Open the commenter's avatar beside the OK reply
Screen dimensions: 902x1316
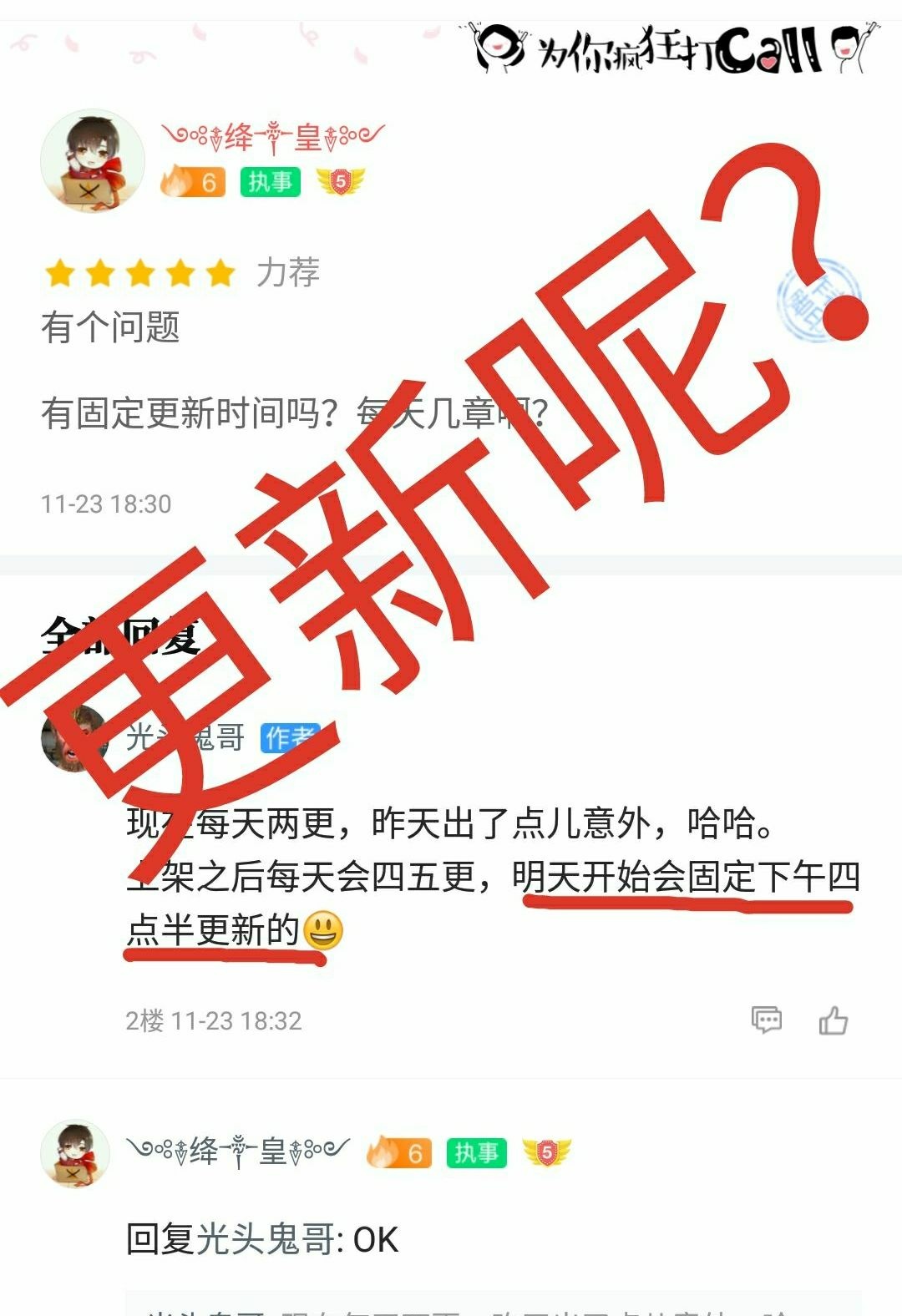point(75,1153)
